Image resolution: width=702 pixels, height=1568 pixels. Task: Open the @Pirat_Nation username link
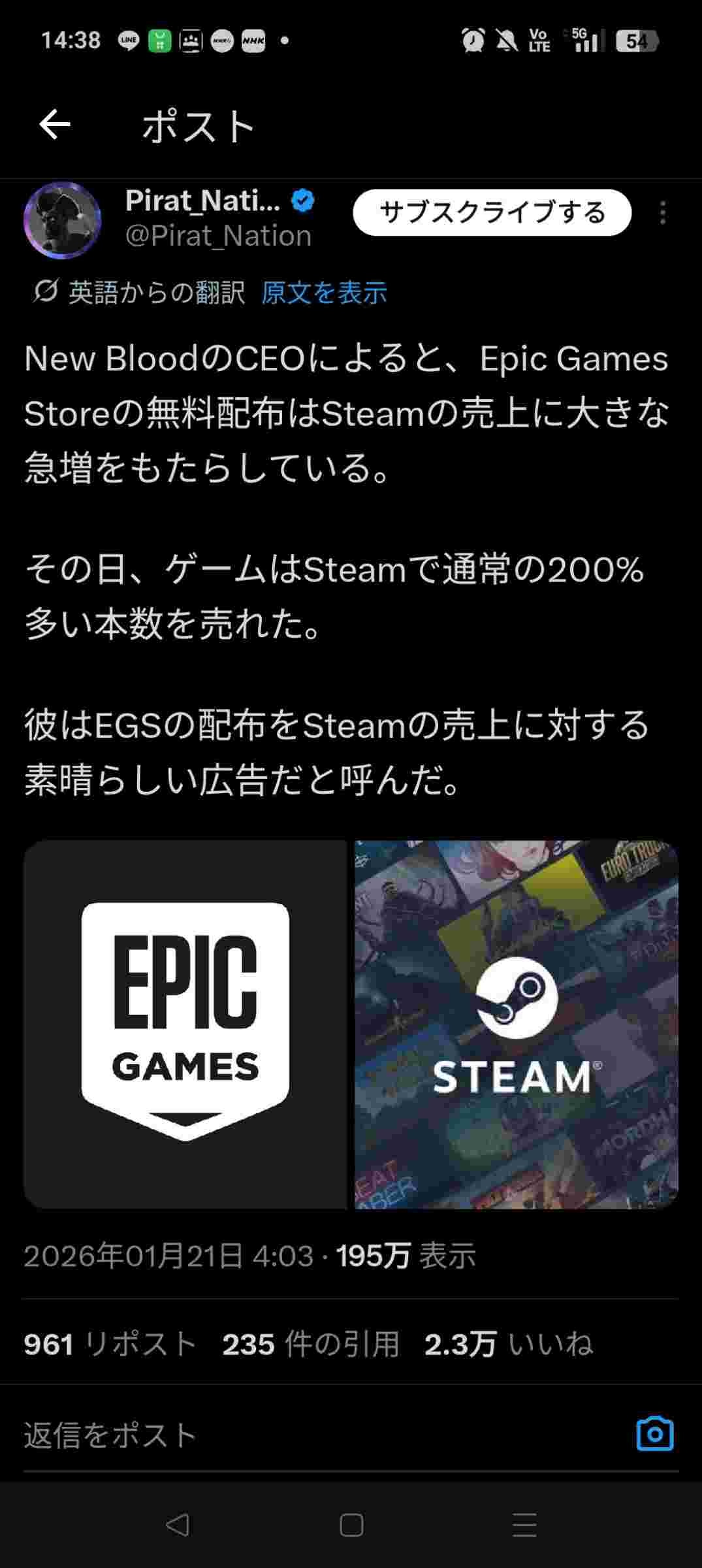(218, 236)
